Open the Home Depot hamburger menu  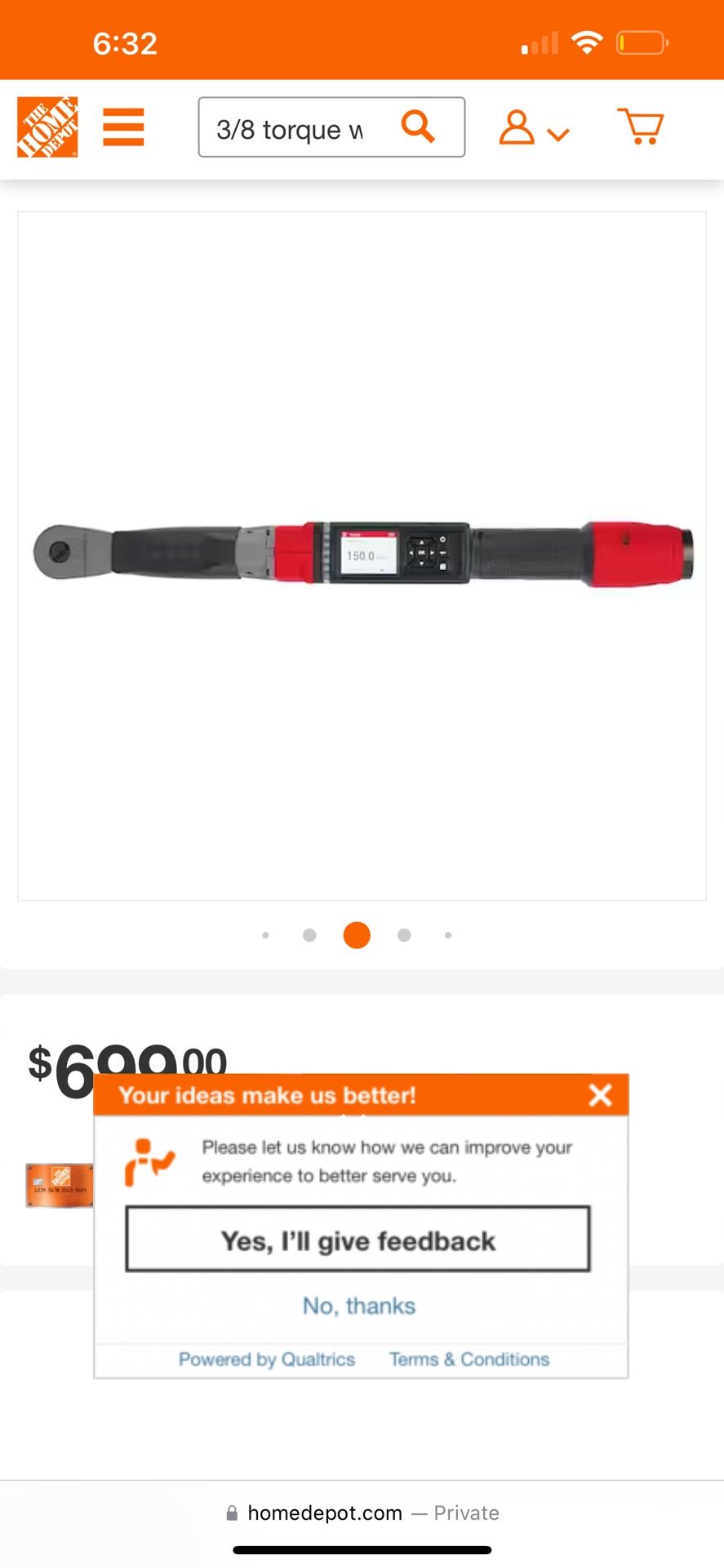coord(123,128)
